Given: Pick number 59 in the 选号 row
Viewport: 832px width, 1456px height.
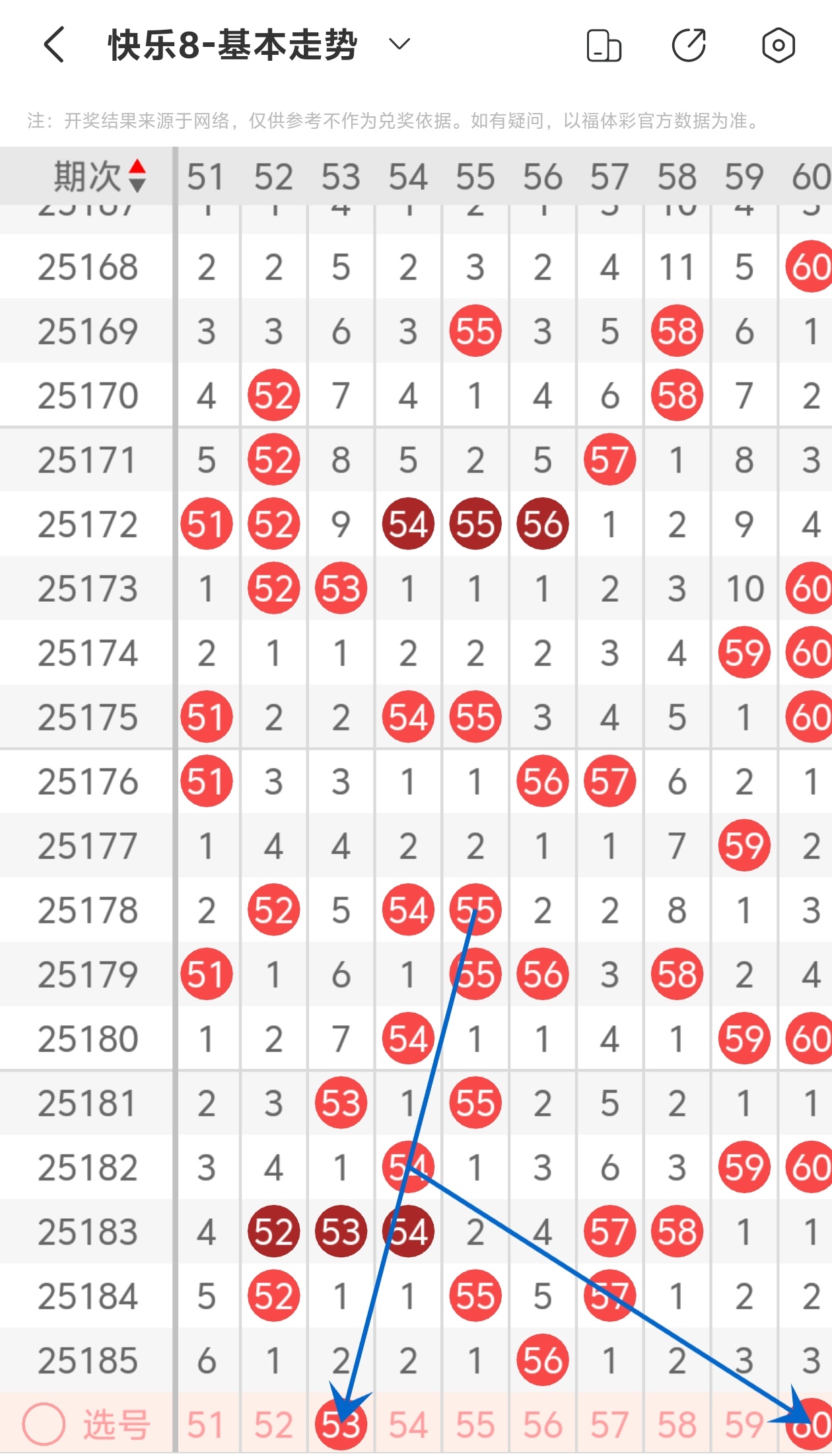Looking at the screenshot, I should [744, 1424].
